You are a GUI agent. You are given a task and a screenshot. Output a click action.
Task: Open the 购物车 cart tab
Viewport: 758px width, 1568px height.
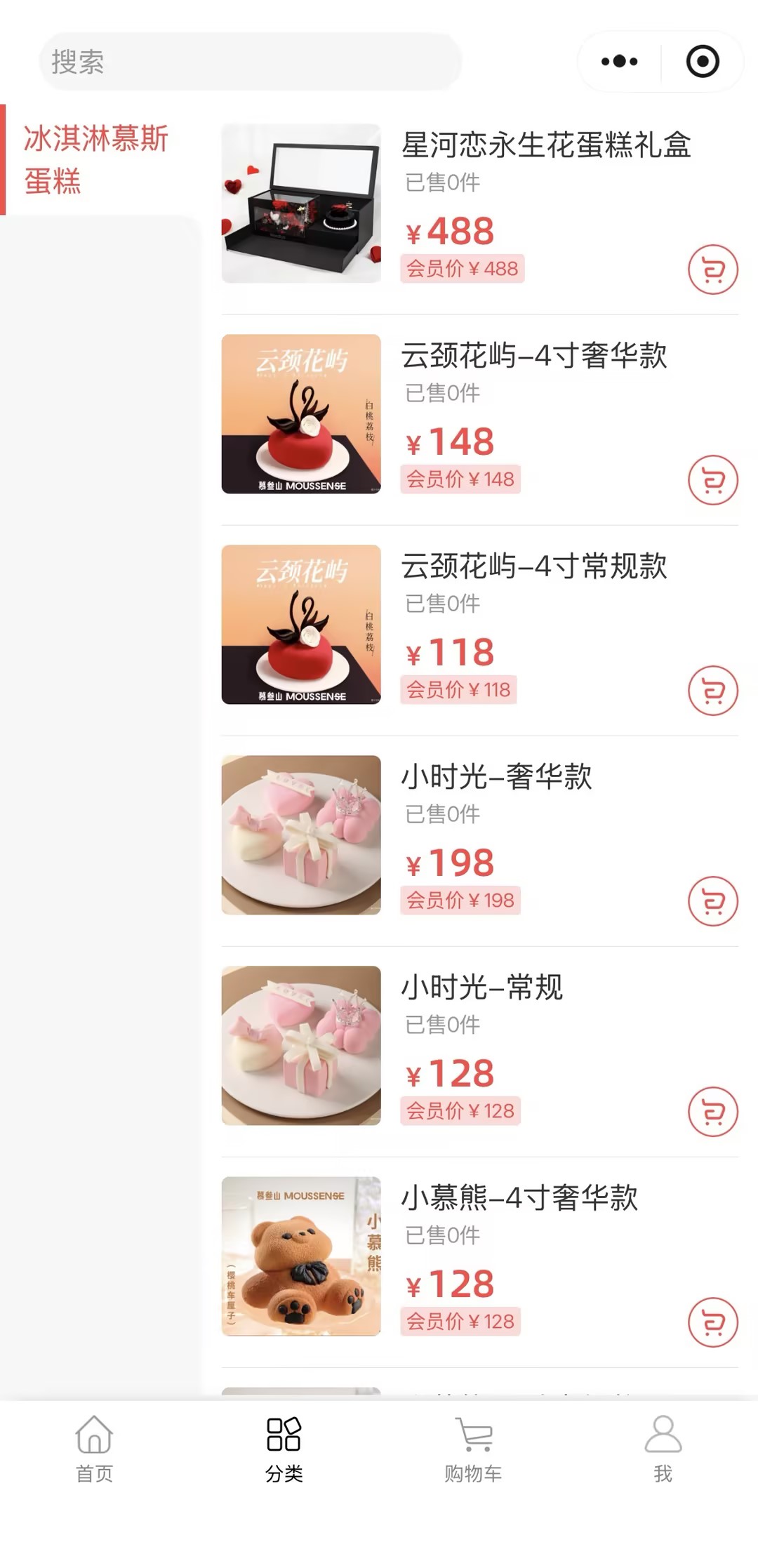coord(473,1449)
